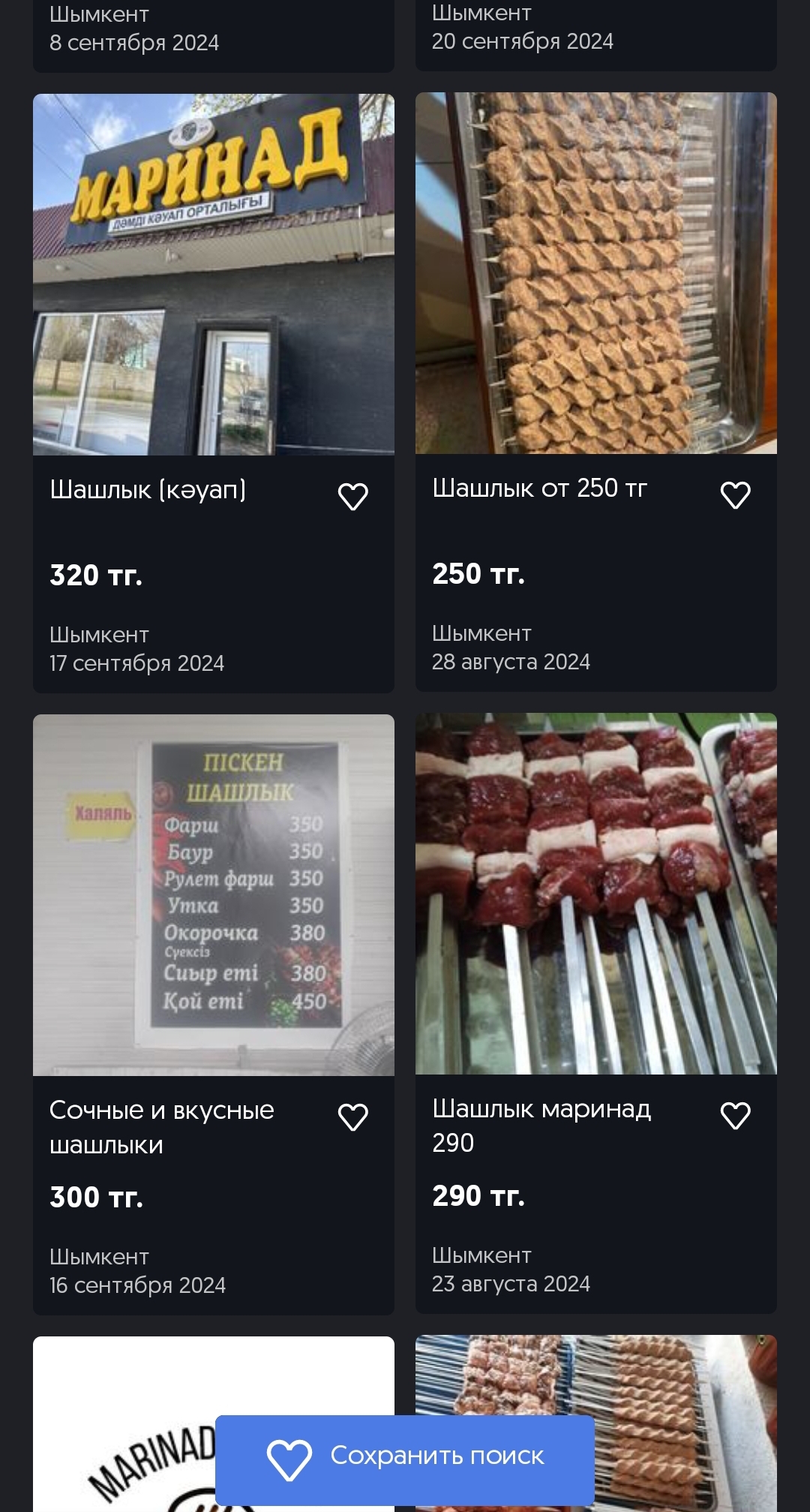The height and width of the screenshot is (1512, 810).
Task: Open the "Шашлык от 250 тг" listing
Action: click(x=596, y=273)
